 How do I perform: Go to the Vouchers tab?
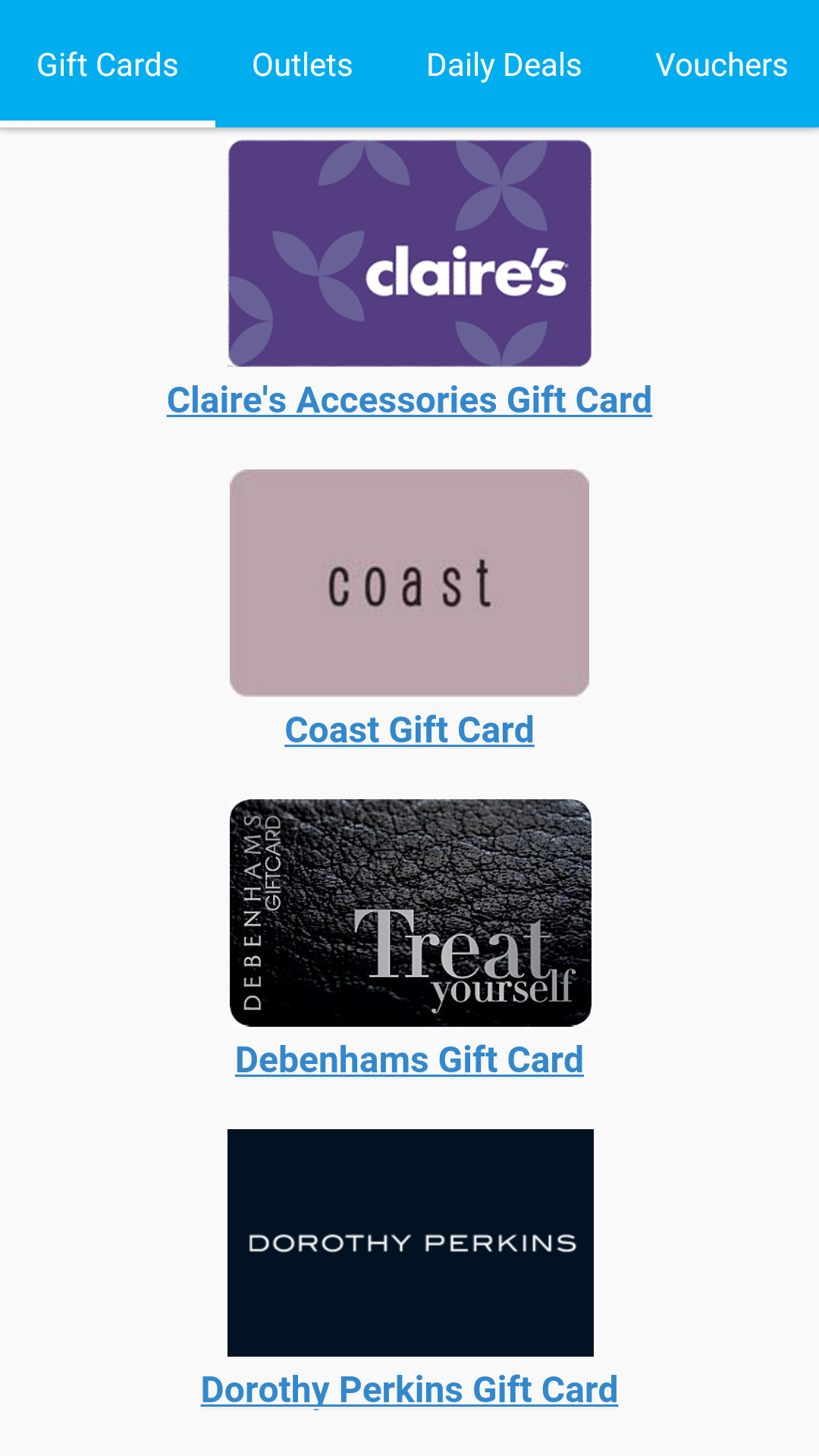[721, 65]
